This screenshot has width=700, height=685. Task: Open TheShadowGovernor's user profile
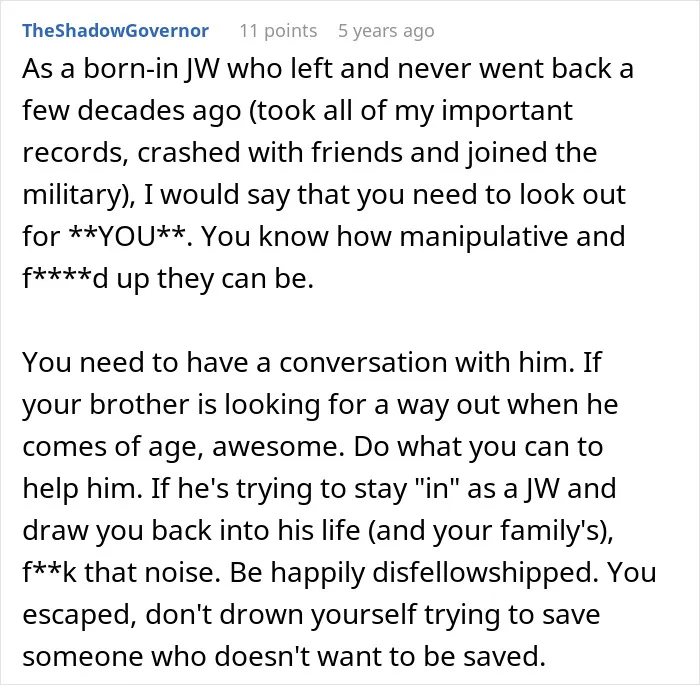coord(116,31)
